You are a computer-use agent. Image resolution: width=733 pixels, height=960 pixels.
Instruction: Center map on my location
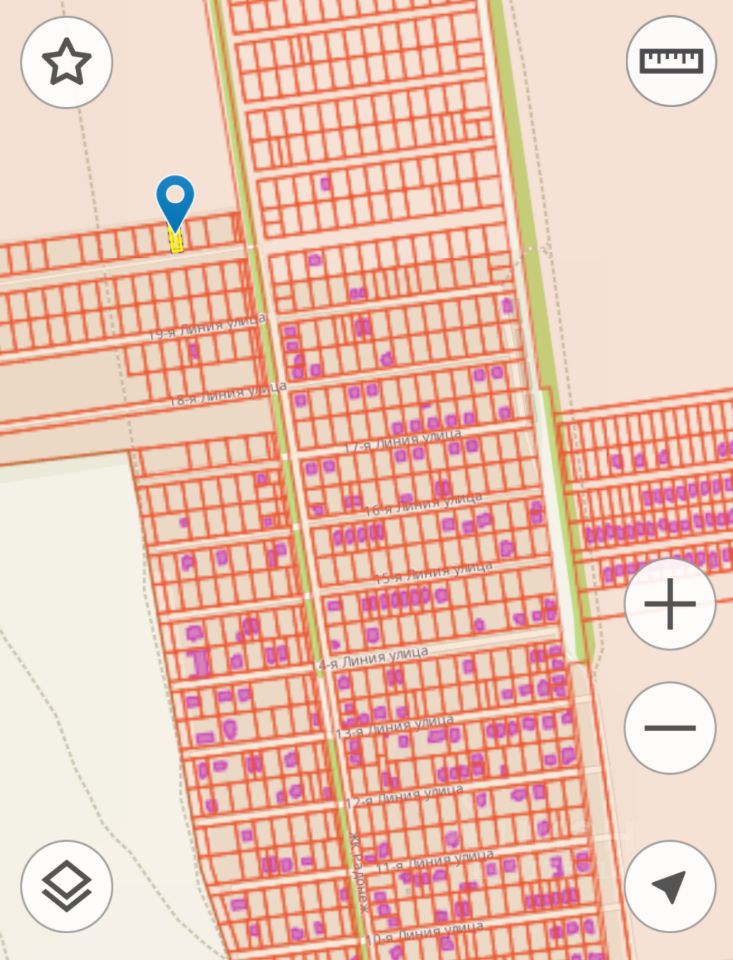pos(669,885)
